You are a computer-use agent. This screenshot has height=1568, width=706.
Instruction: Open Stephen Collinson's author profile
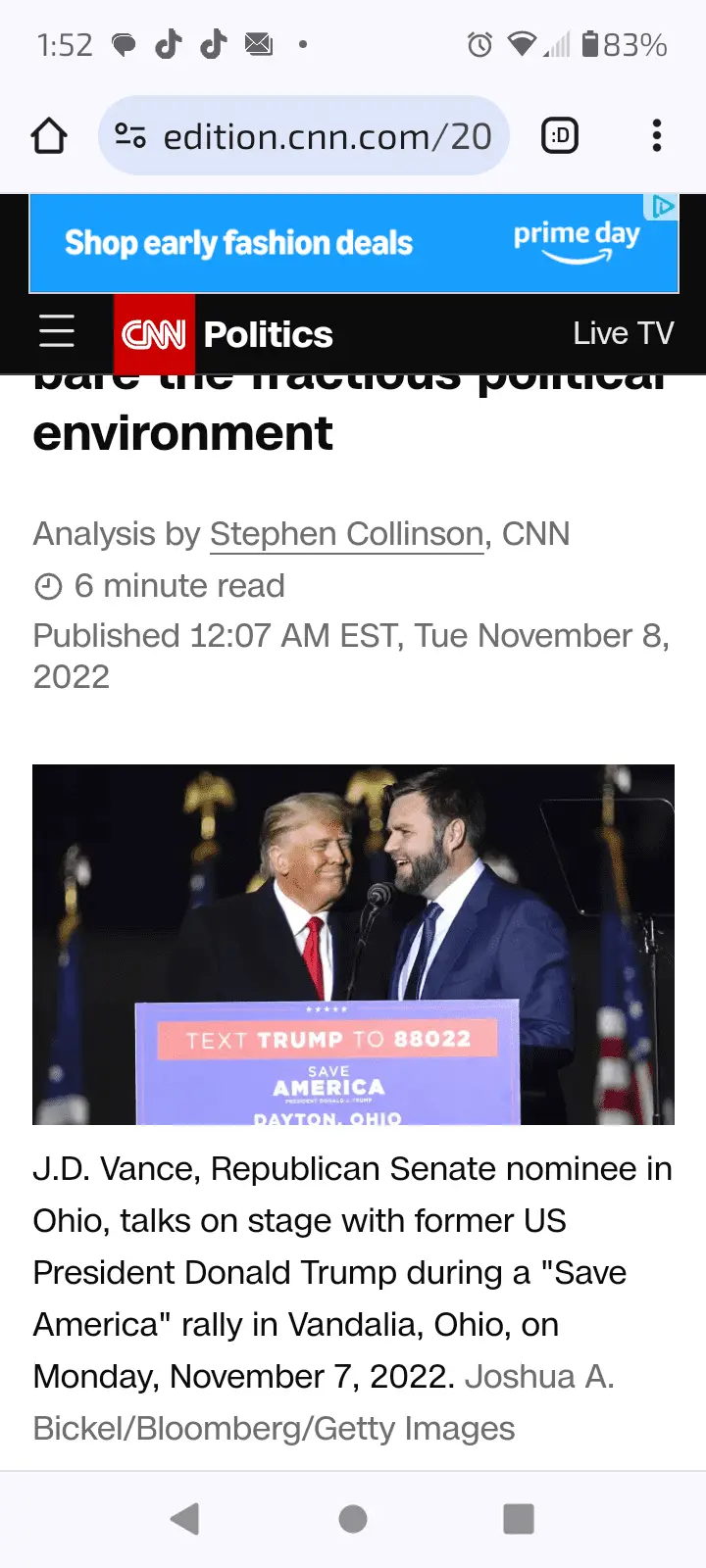(346, 534)
